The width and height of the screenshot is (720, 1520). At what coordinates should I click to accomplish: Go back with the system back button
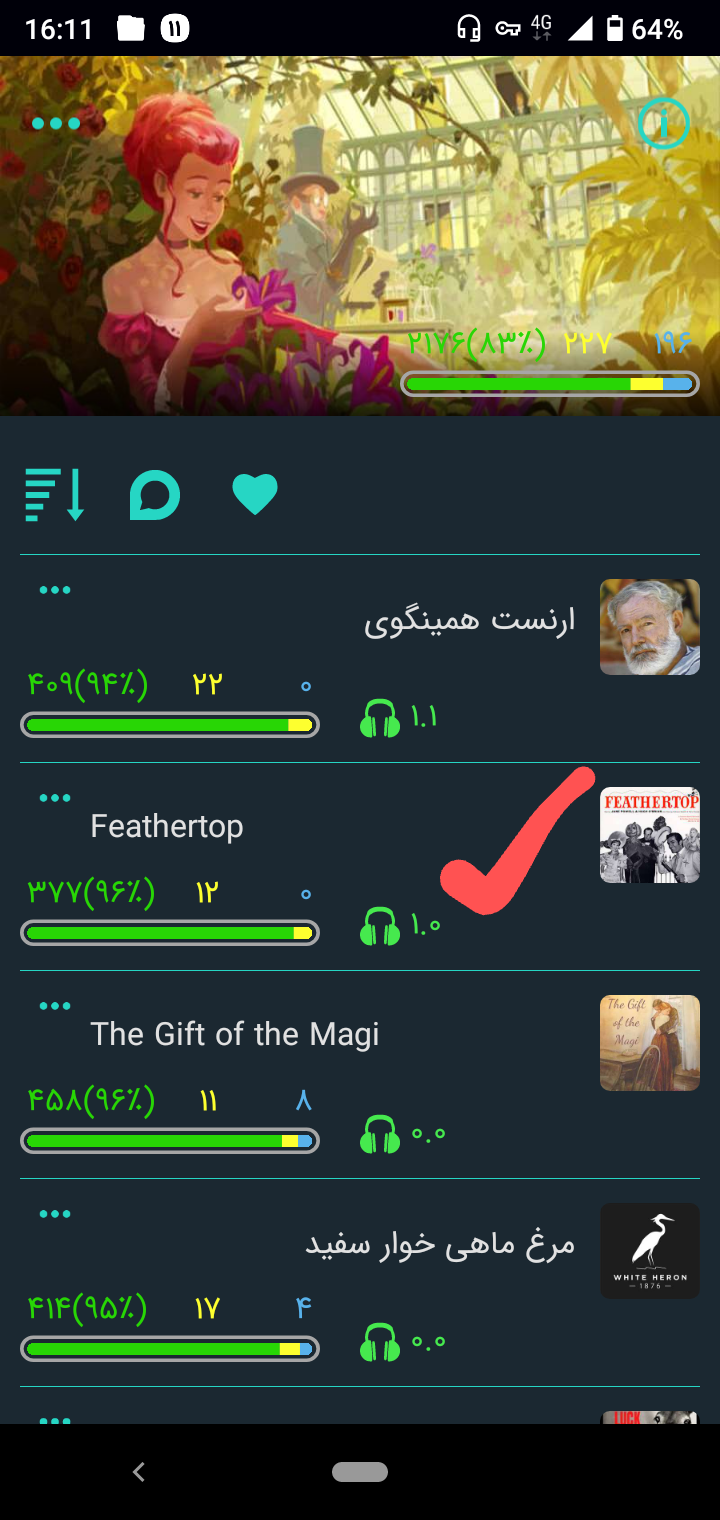[x=139, y=1471]
